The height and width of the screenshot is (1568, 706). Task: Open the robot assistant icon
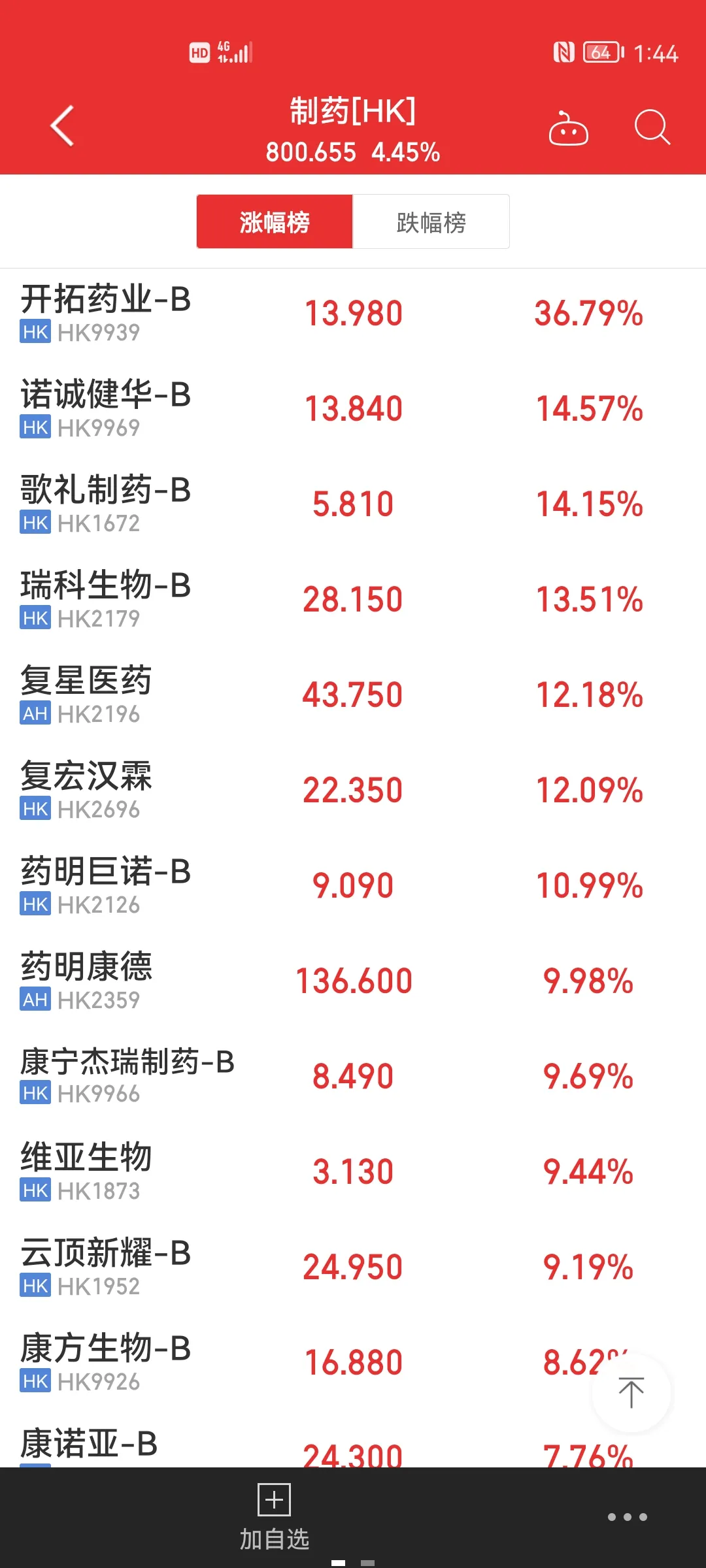pyautogui.click(x=568, y=129)
